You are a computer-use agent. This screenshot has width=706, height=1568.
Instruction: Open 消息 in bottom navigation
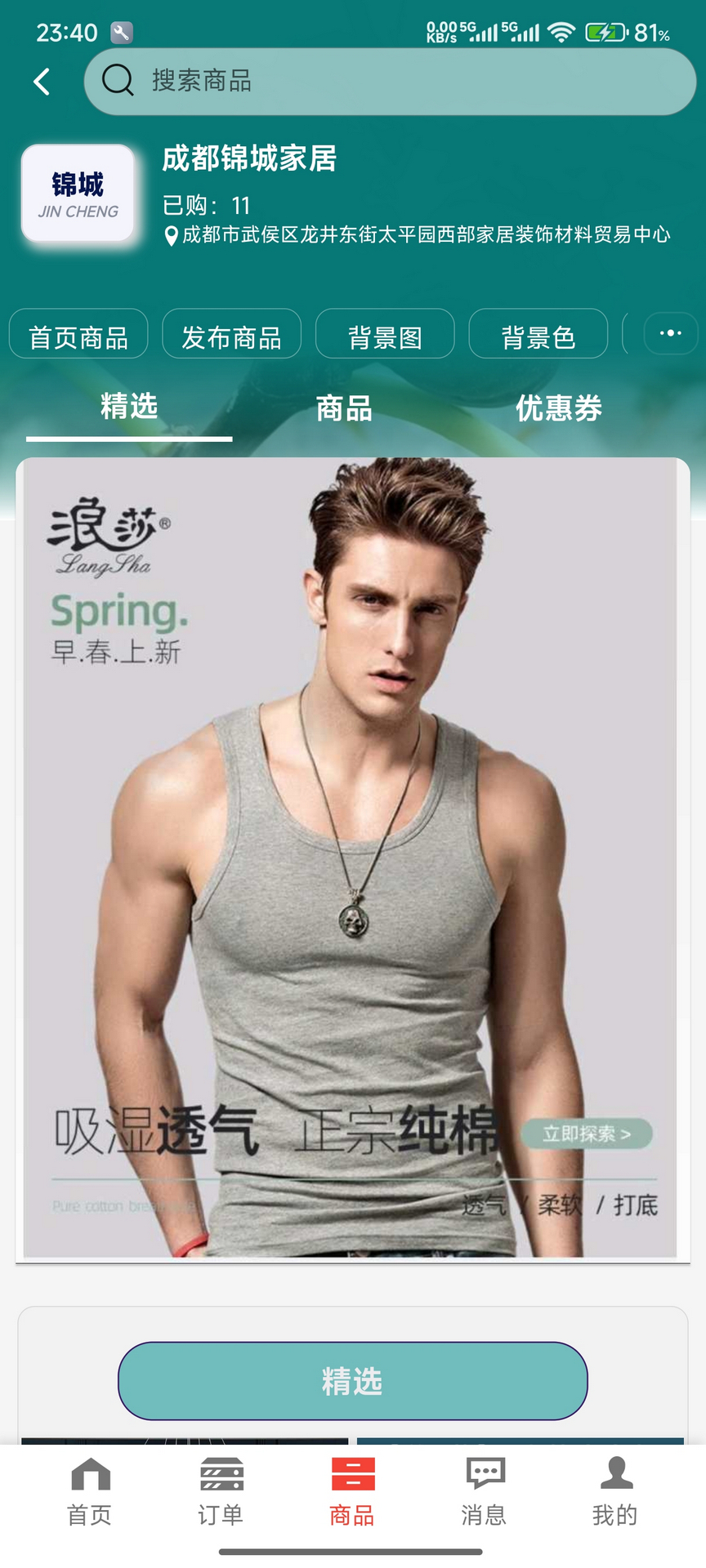coord(485,1491)
